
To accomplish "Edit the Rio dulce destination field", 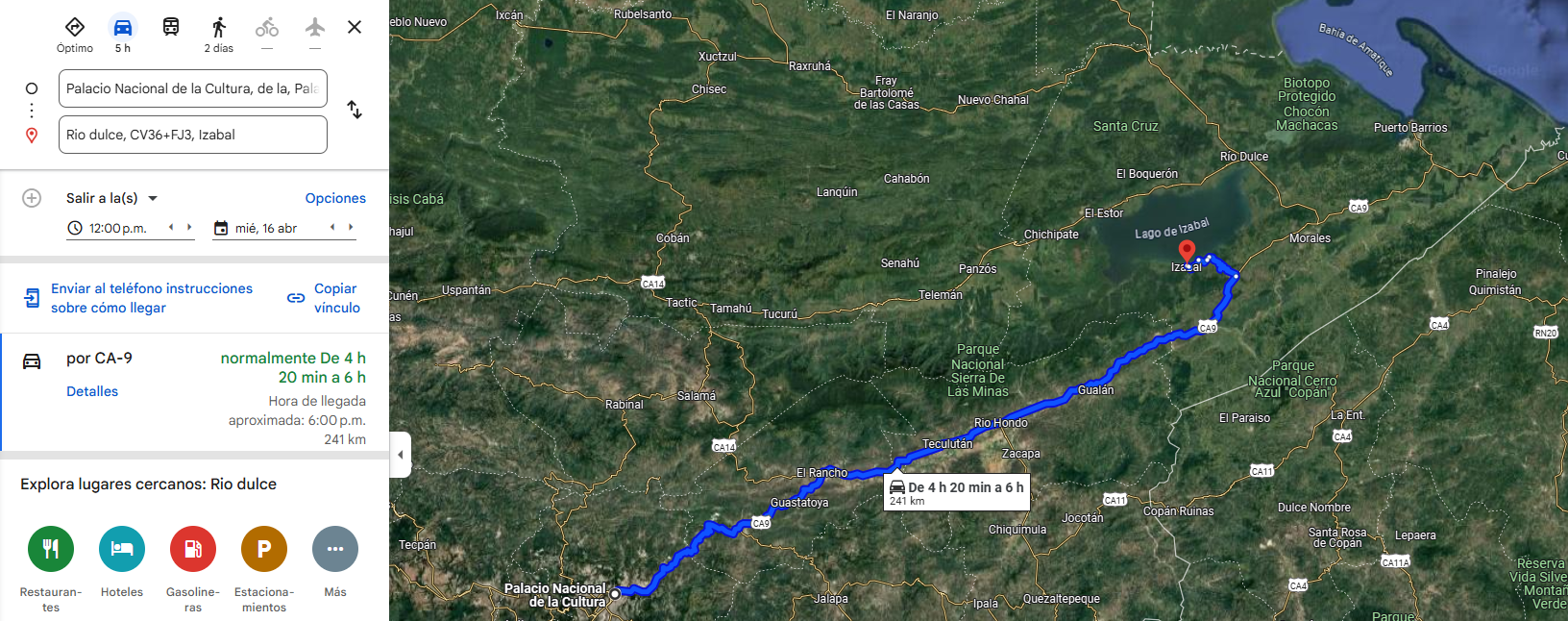I will tap(192, 135).
